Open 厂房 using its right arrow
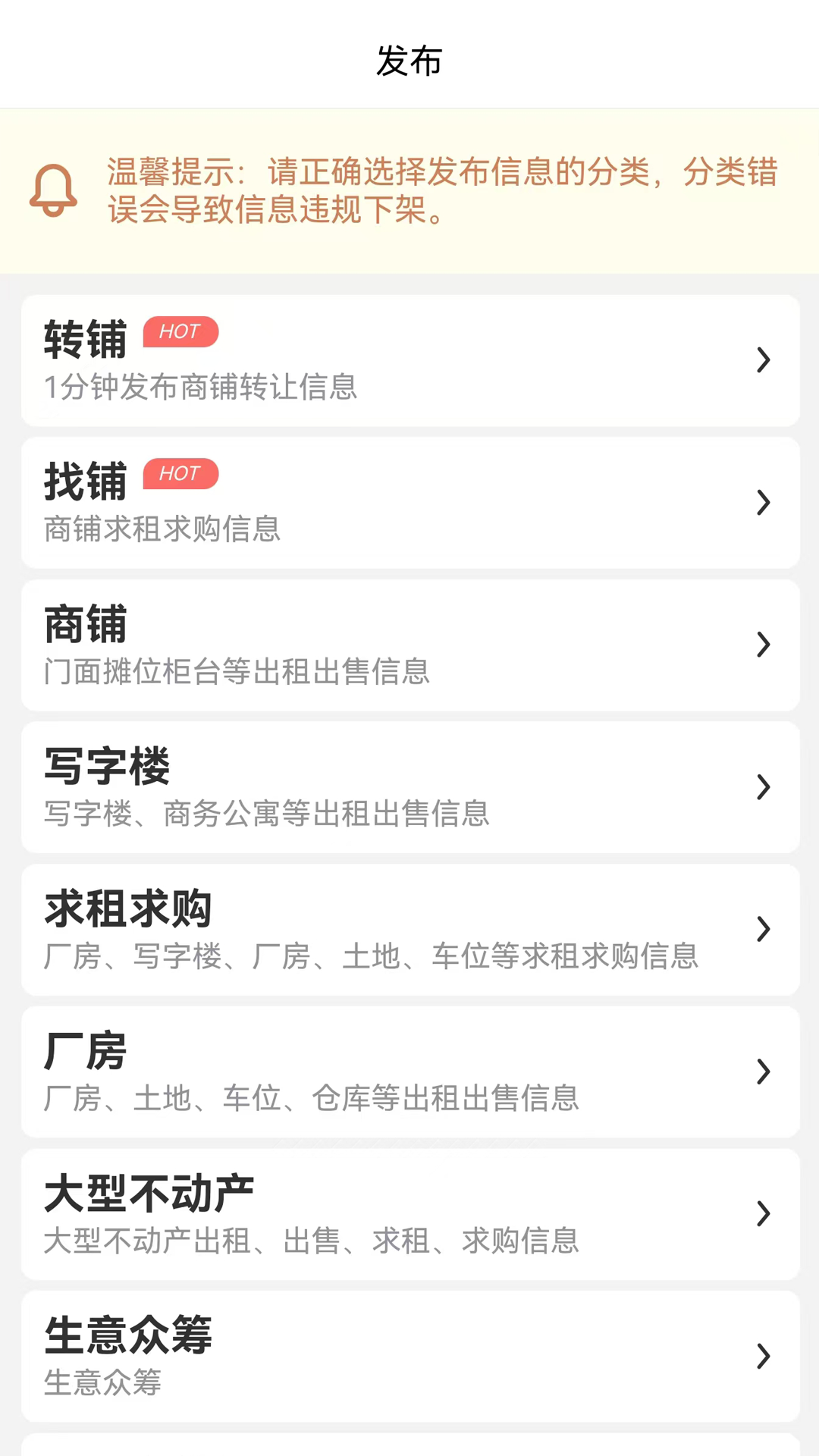Screen dimensions: 819x1456 point(764,1072)
